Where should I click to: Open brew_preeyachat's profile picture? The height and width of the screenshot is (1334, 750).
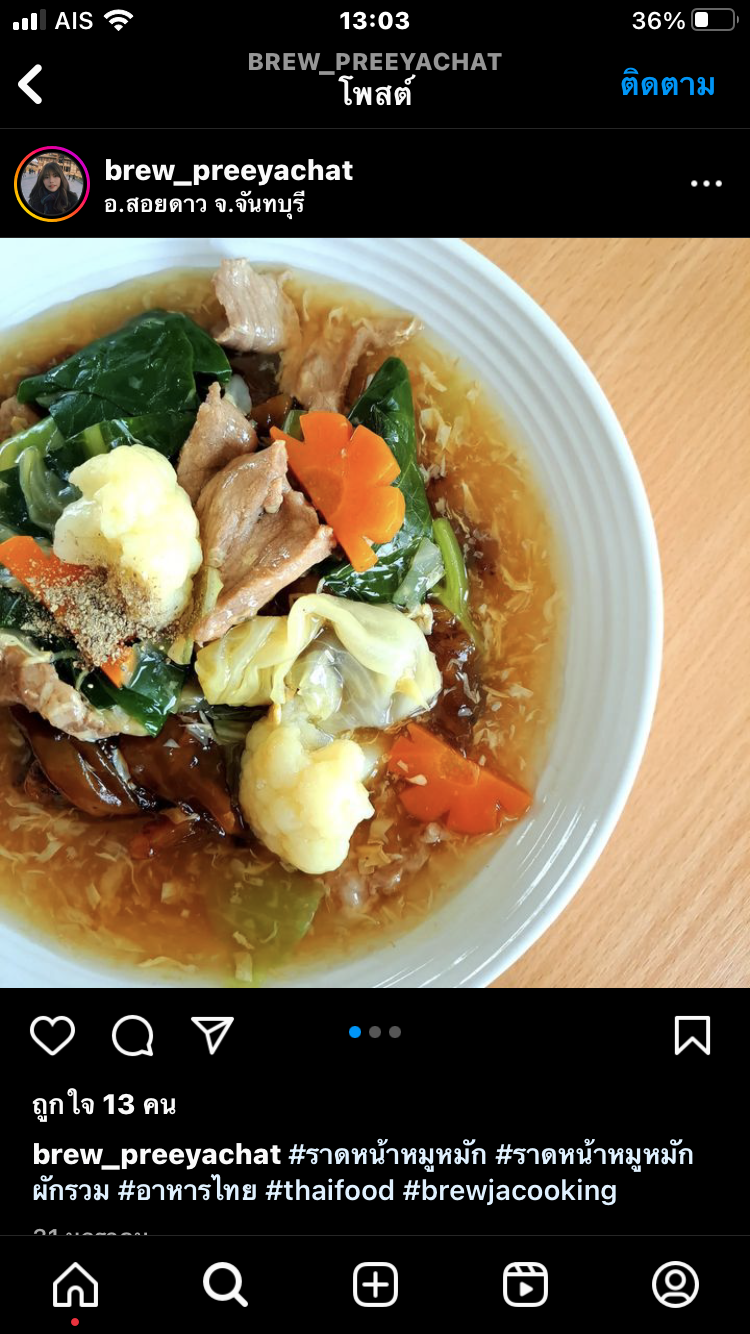[52, 184]
